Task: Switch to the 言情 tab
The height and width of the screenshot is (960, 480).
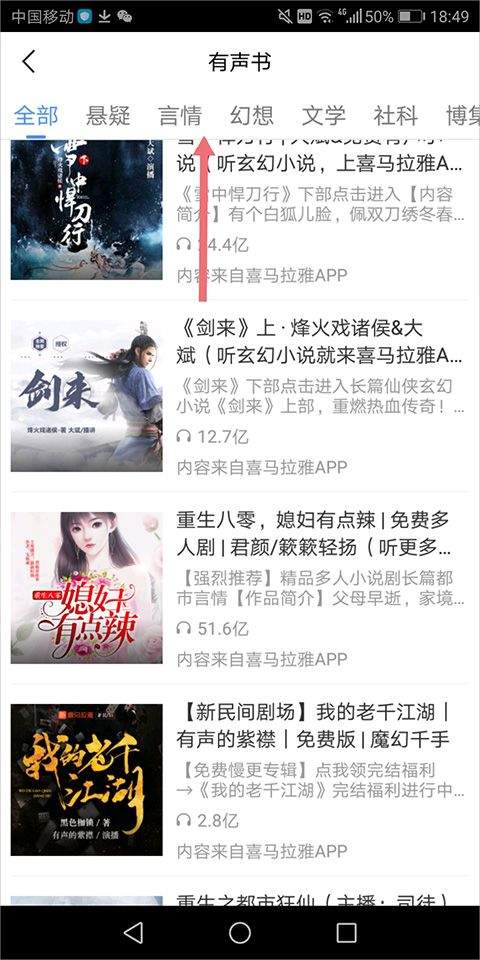Action: point(179,115)
